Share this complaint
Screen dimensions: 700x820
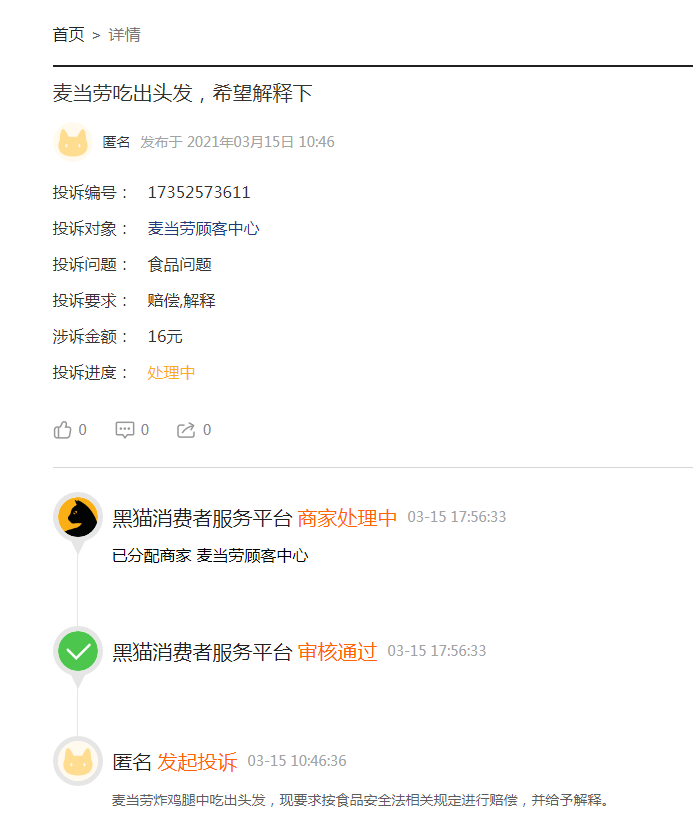[186, 430]
